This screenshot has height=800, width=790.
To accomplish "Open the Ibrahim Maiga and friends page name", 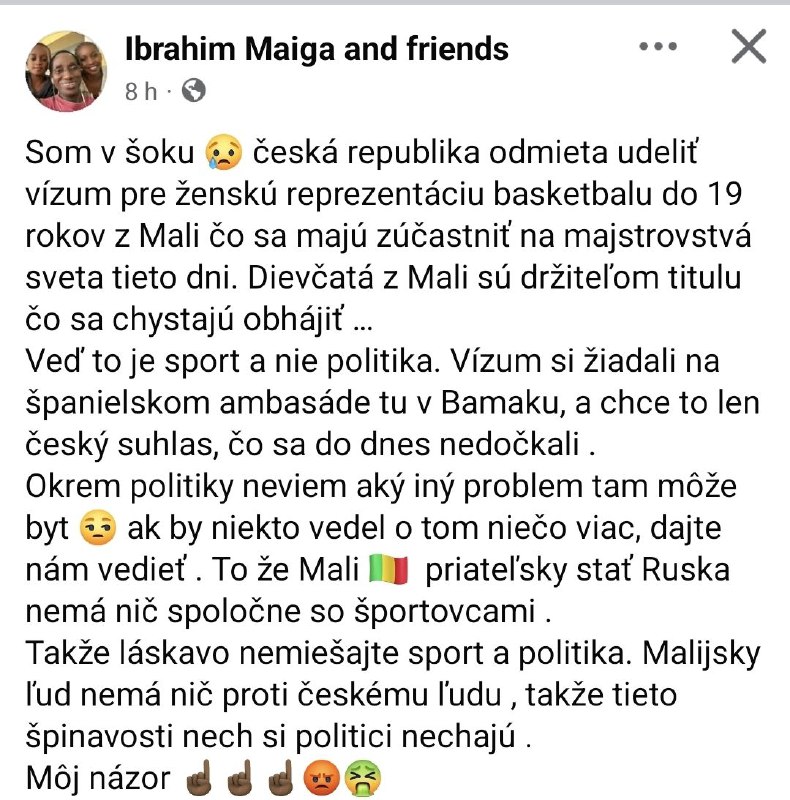I will [x=316, y=48].
